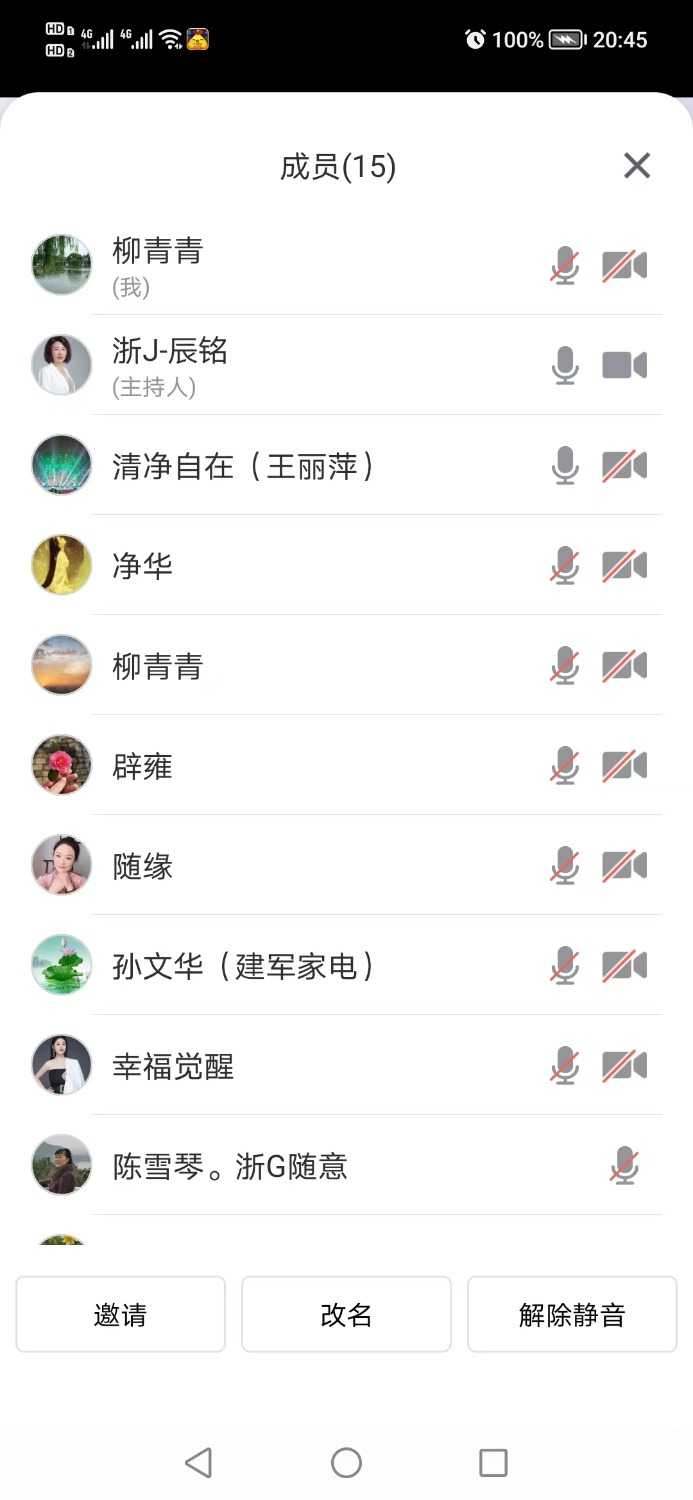Tap 改名 to rename yourself
This screenshot has width=693, height=1500.
346,1314
